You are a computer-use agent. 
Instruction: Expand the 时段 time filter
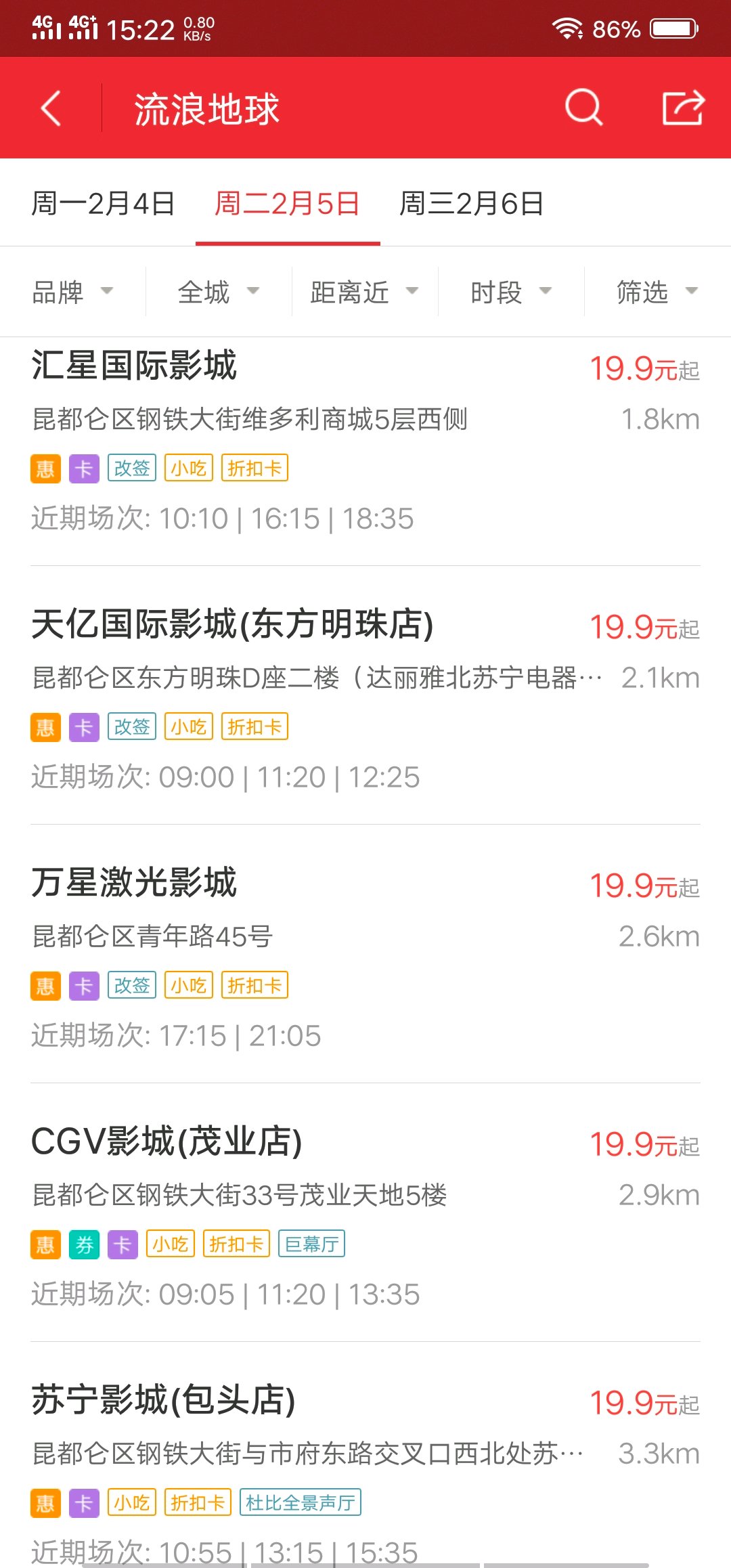[x=511, y=292]
